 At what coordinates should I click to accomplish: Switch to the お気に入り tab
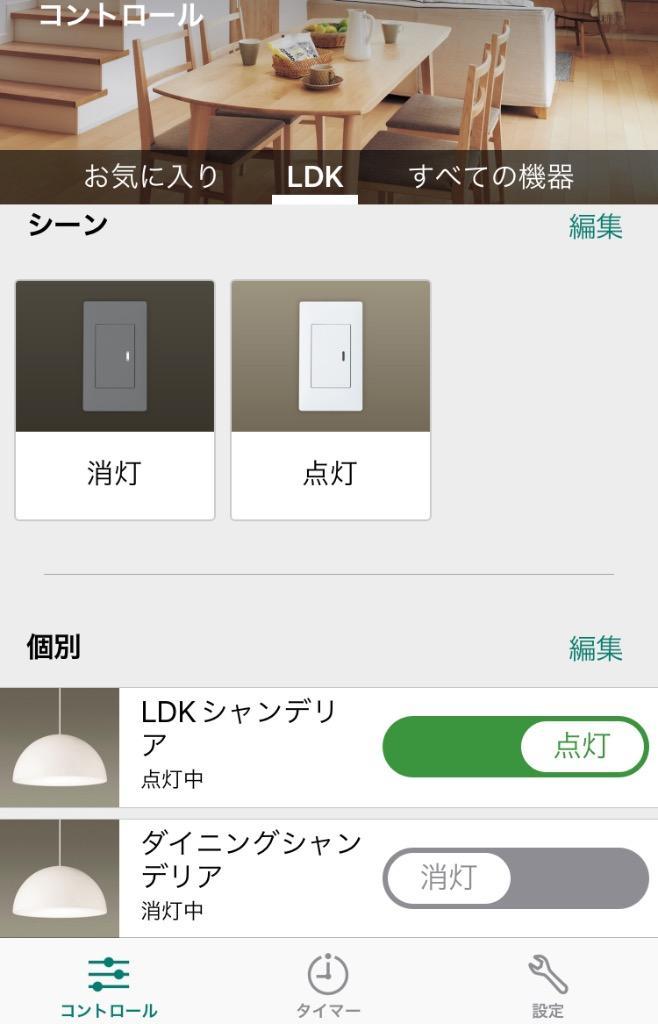pyautogui.click(x=151, y=178)
